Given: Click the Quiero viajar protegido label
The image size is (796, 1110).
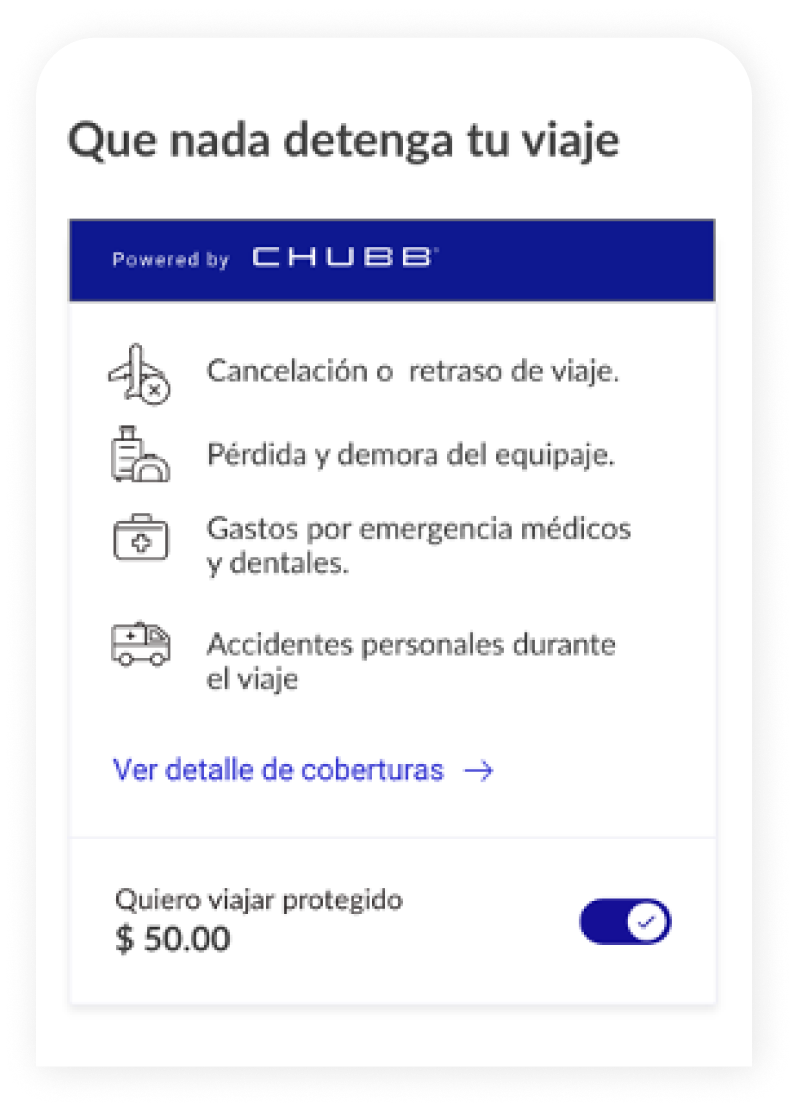Looking at the screenshot, I should tap(260, 899).
